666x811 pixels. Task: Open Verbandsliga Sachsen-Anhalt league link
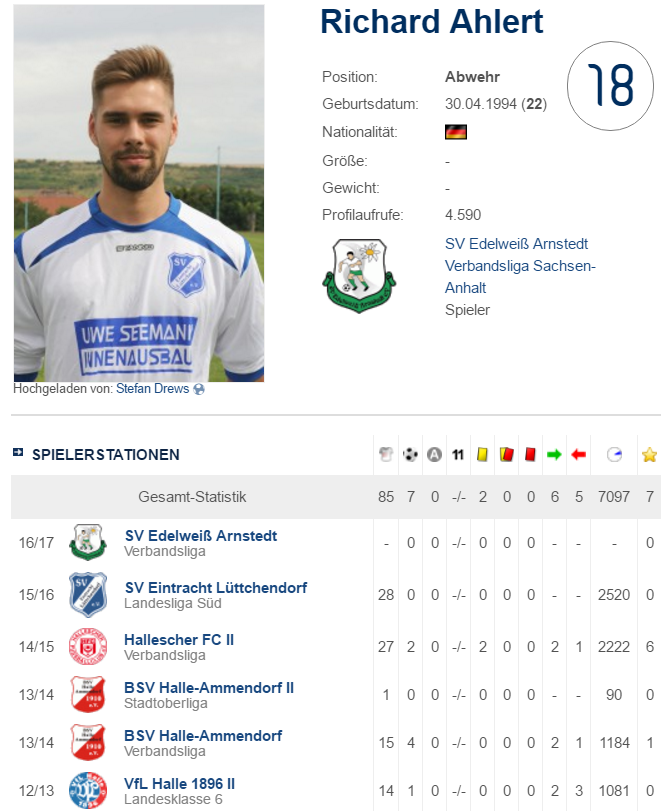[519, 276]
